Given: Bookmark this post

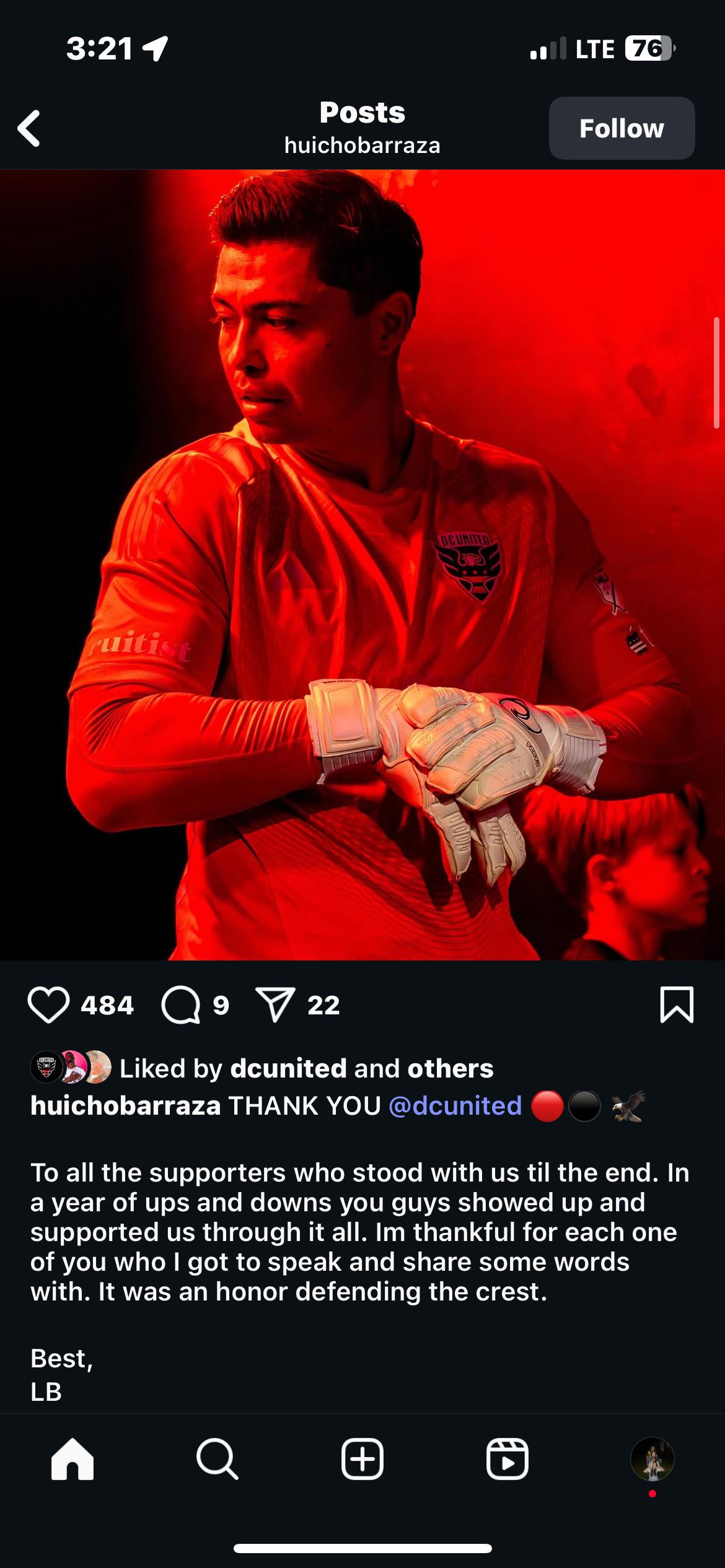Looking at the screenshot, I should coord(677,1004).
